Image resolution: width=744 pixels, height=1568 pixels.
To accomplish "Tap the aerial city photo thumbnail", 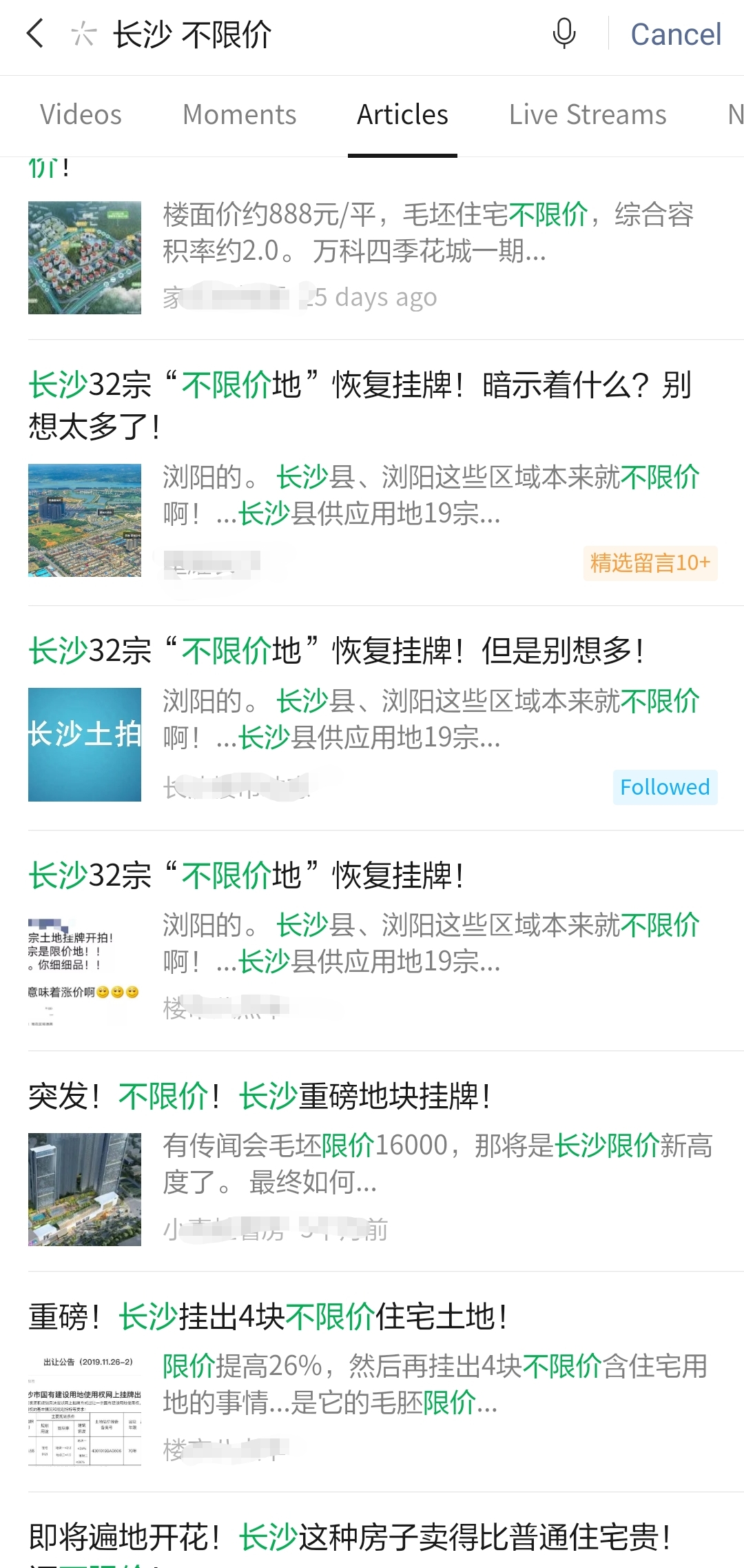I will (x=84, y=520).
